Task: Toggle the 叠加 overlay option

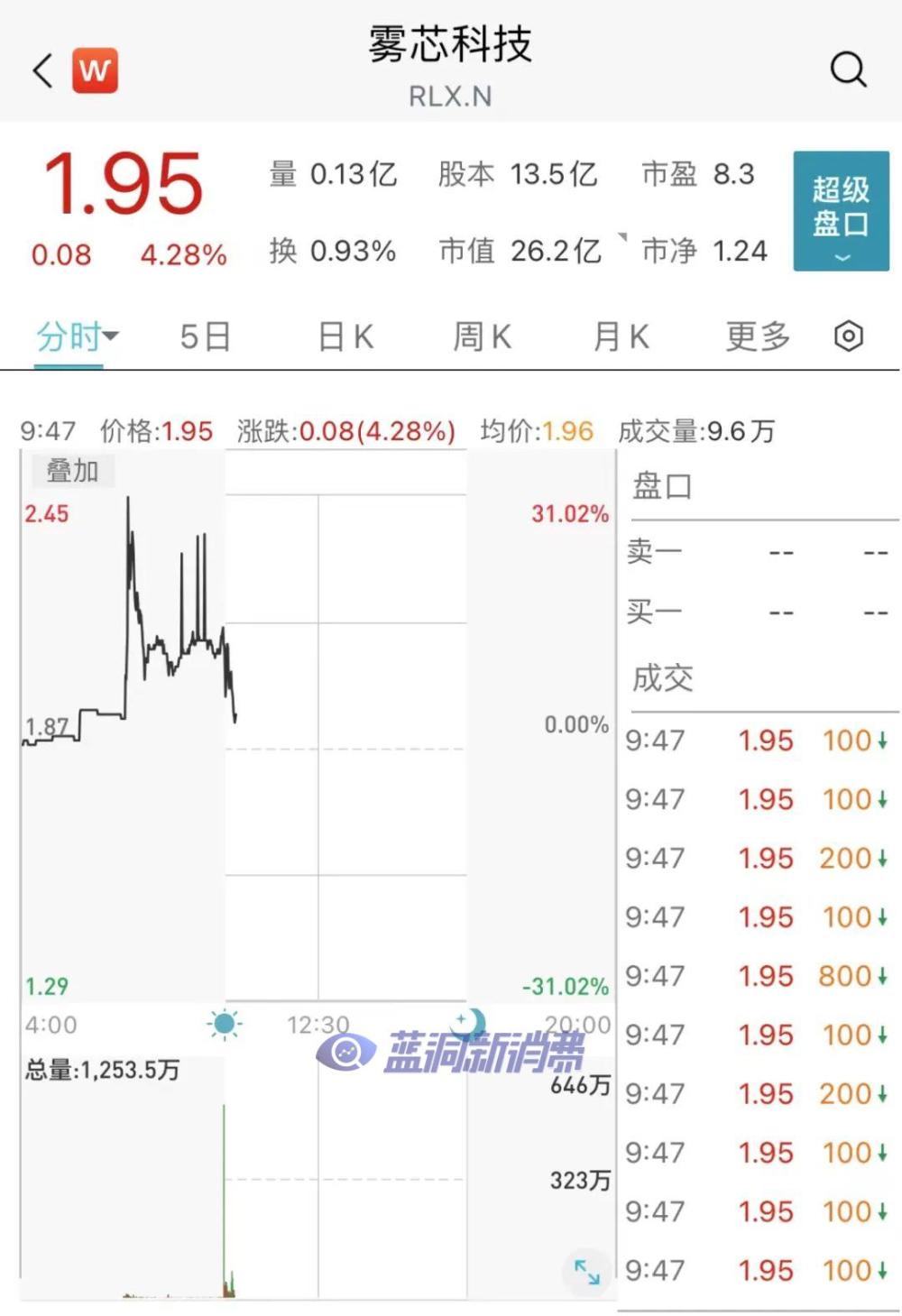Action: (x=74, y=470)
